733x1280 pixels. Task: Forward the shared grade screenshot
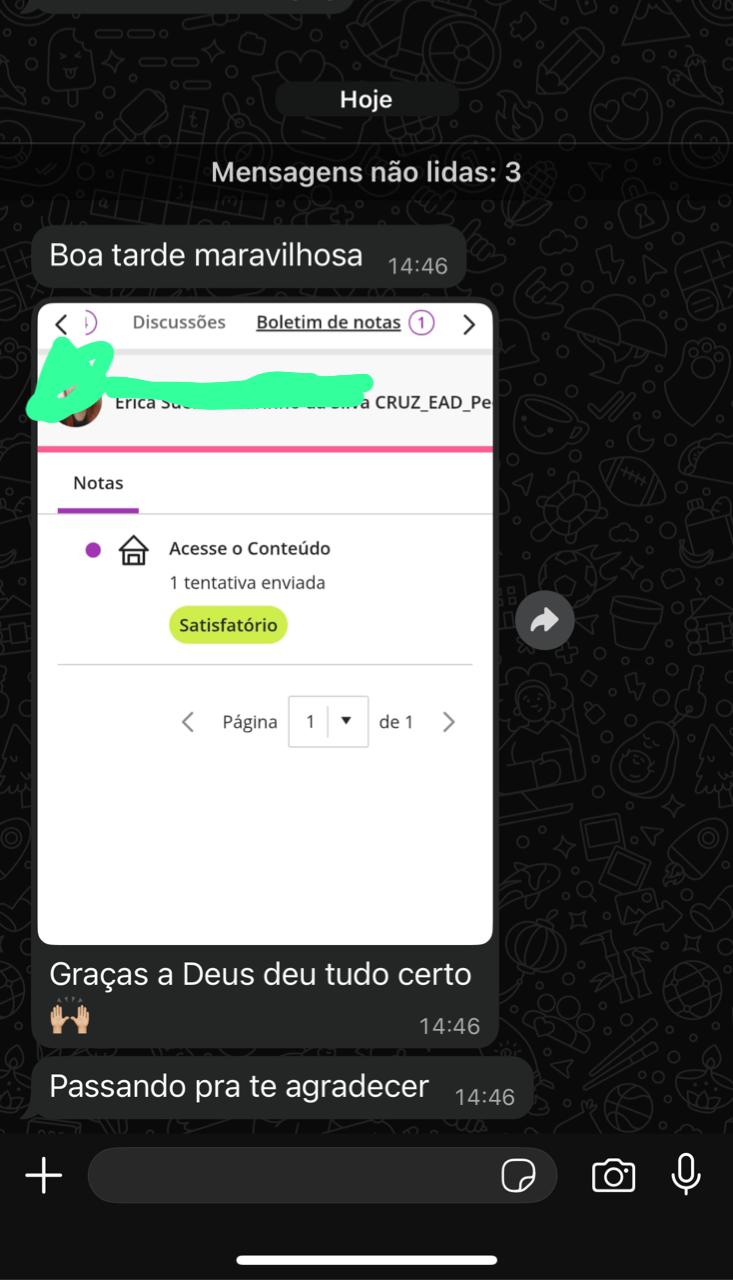545,621
